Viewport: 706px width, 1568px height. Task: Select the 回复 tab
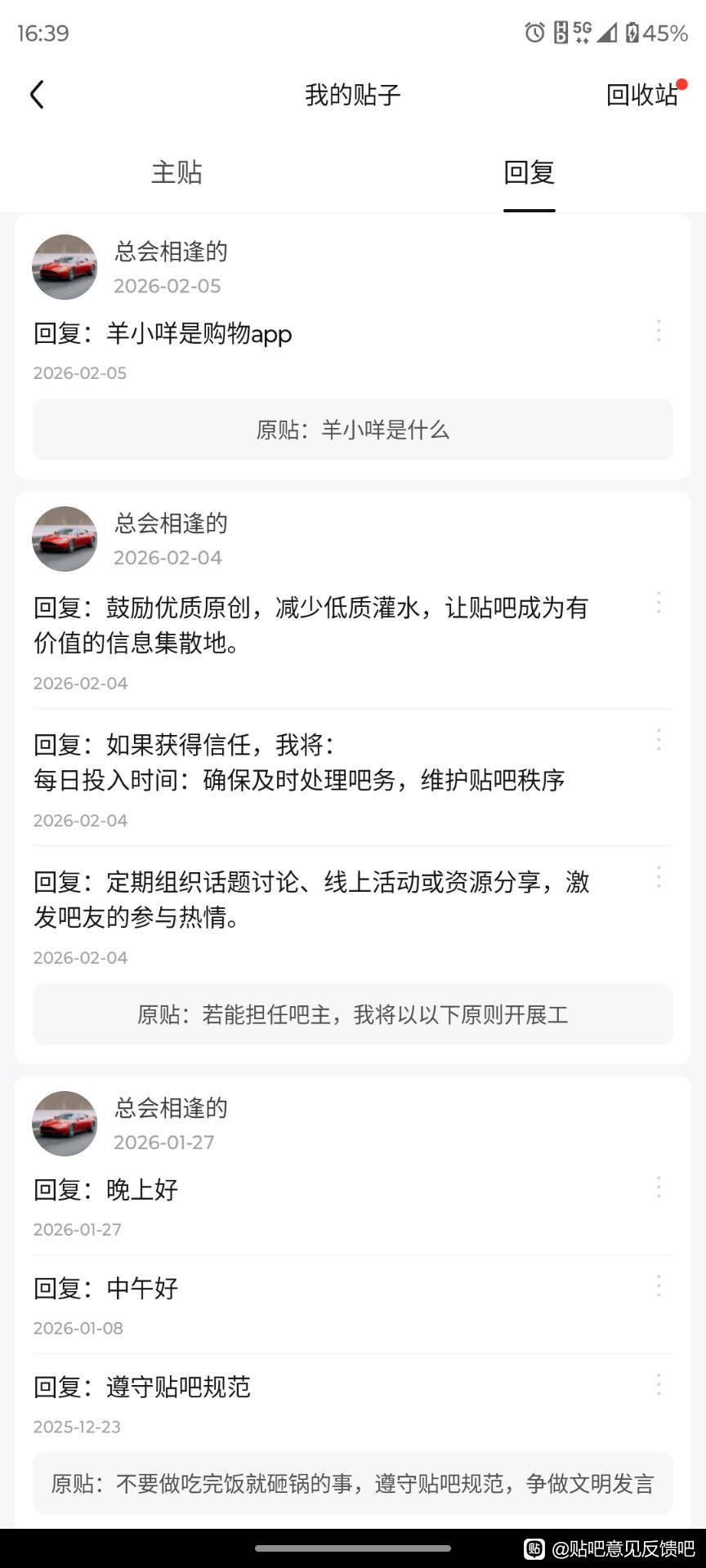pyautogui.click(x=529, y=172)
